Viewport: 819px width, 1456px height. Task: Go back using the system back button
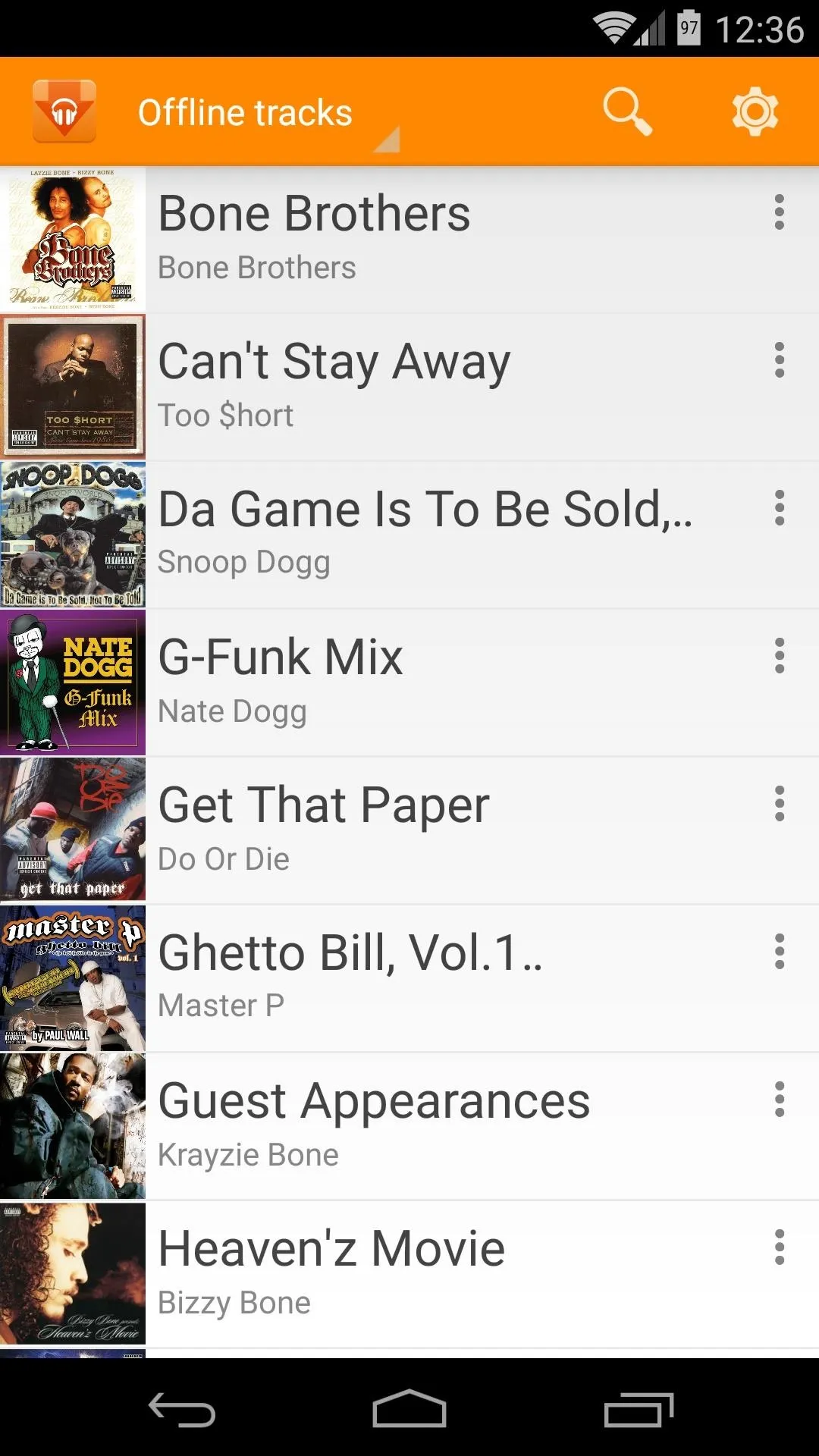point(182,1409)
